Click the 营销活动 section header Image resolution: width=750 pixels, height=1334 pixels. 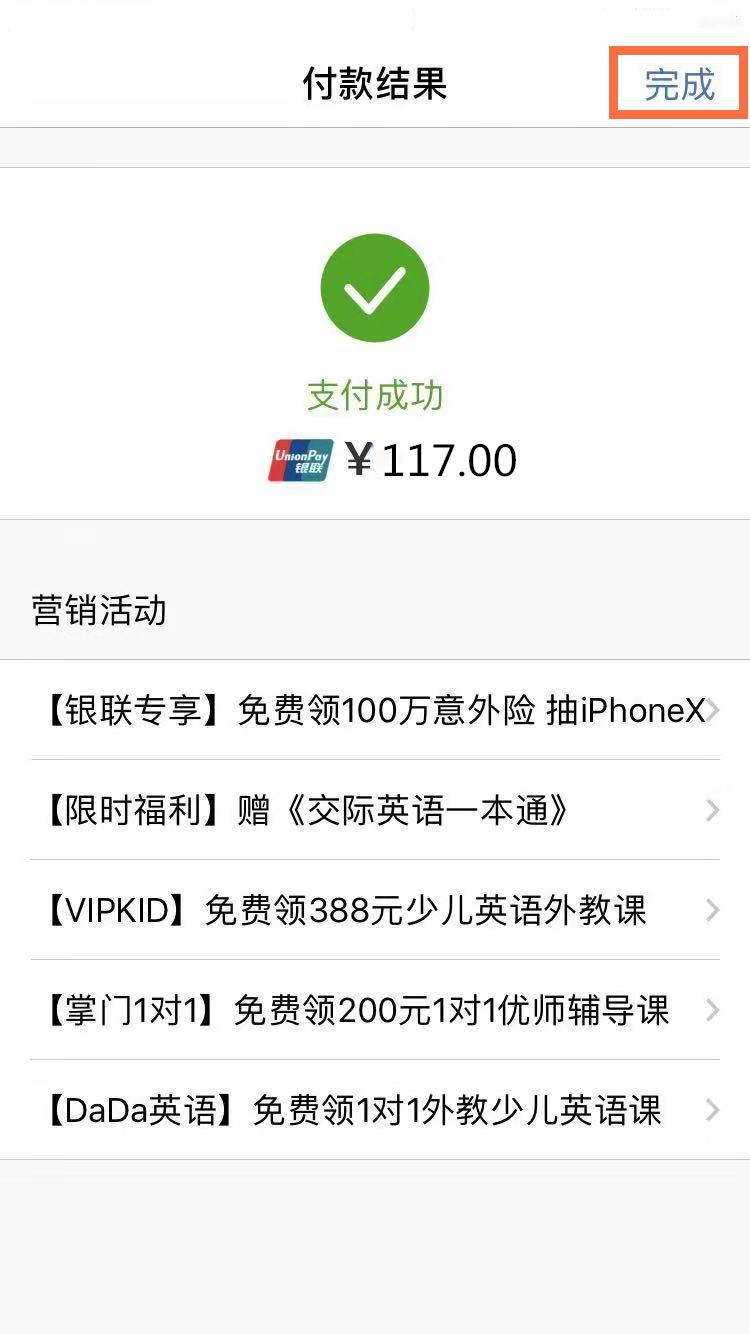pos(97,610)
